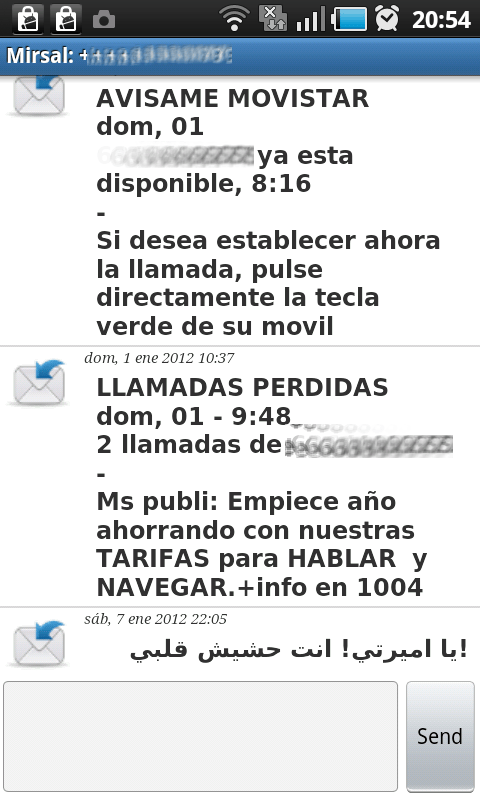The height and width of the screenshot is (800, 480).
Task: Select the Arabic message from 7 ene
Action: (240, 642)
